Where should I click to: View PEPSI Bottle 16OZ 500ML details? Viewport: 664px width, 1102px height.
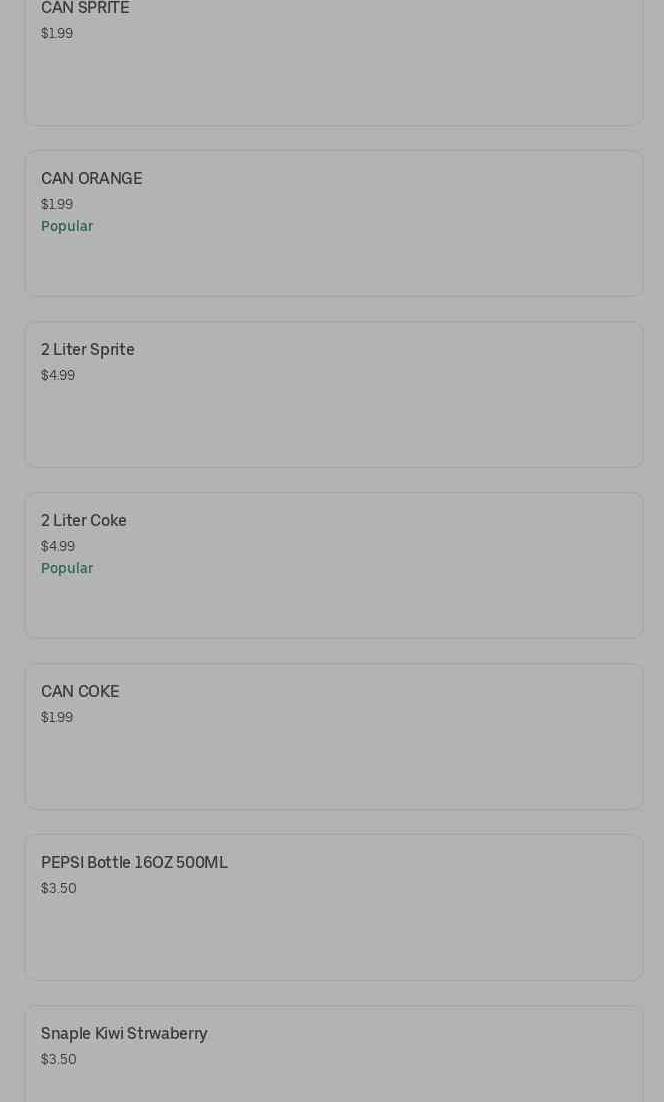click(x=333, y=907)
